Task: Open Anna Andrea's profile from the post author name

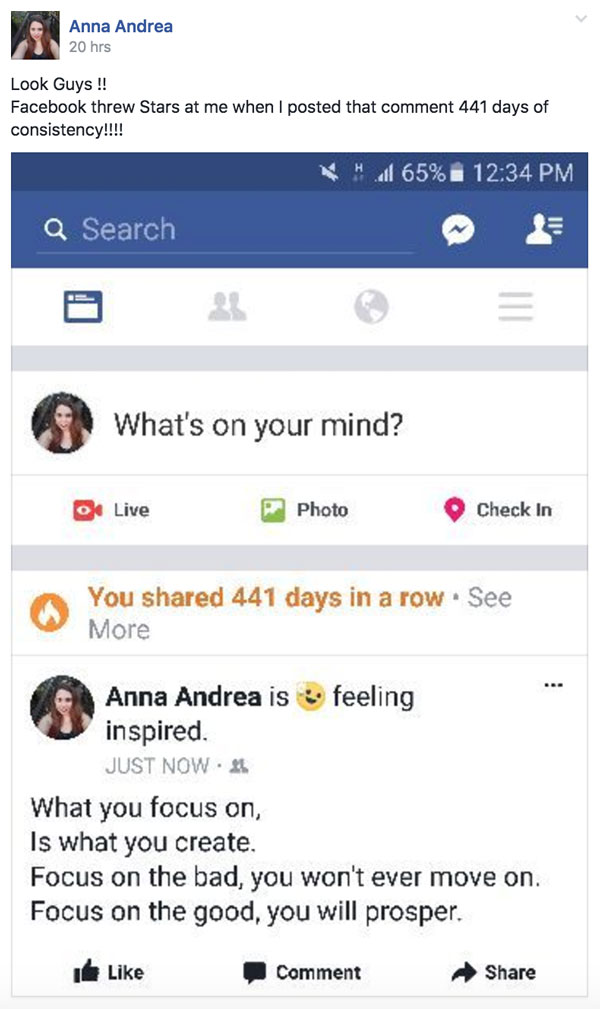Action: pyautogui.click(x=120, y=26)
